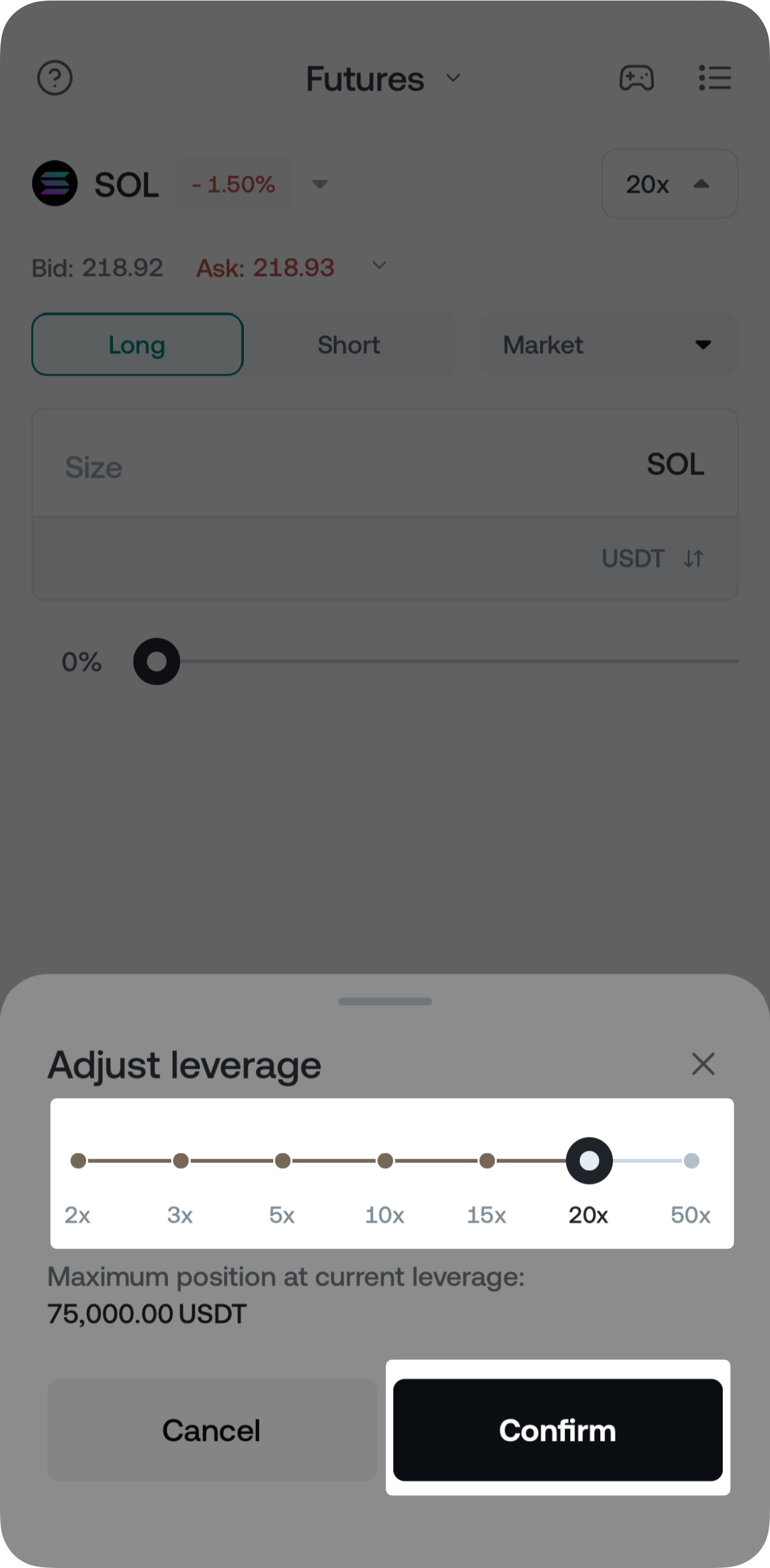
Task: Confirm the leverage adjustment
Action: pyautogui.click(x=557, y=1429)
